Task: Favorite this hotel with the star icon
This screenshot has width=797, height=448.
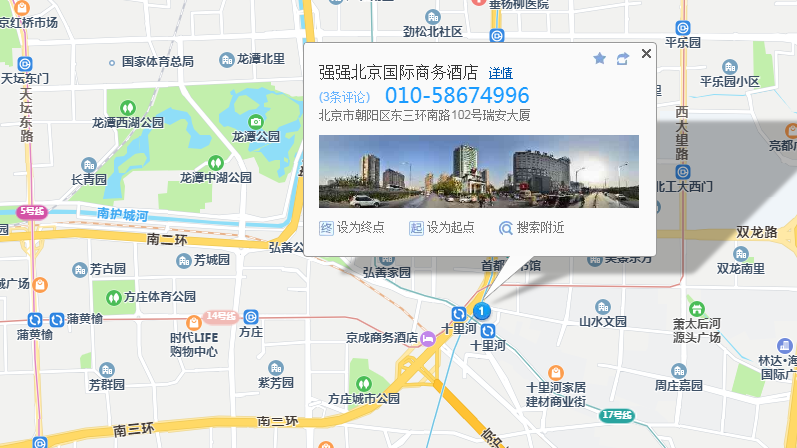Action: coord(600,59)
